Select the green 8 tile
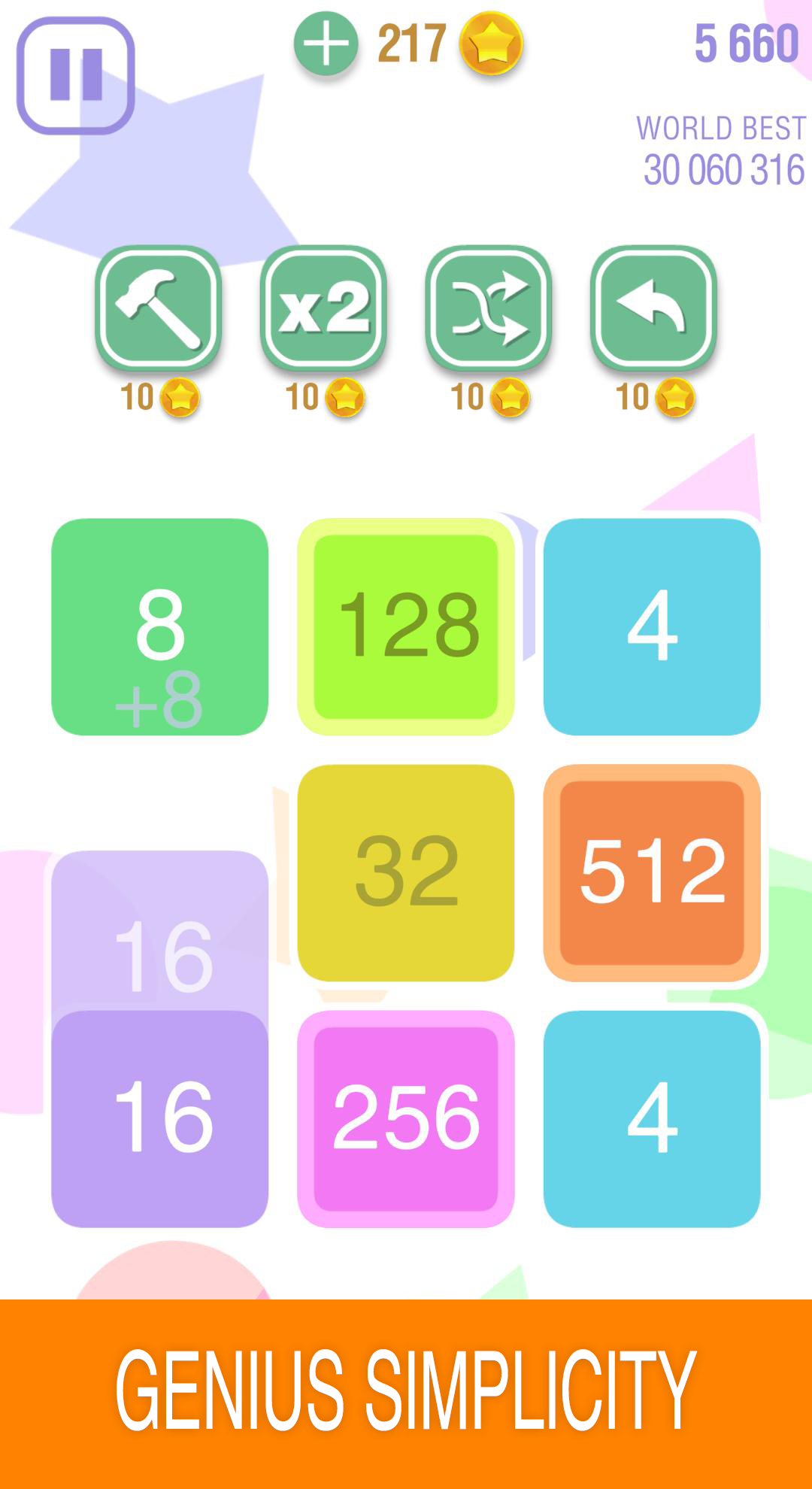The image size is (812, 1489). 159,626
